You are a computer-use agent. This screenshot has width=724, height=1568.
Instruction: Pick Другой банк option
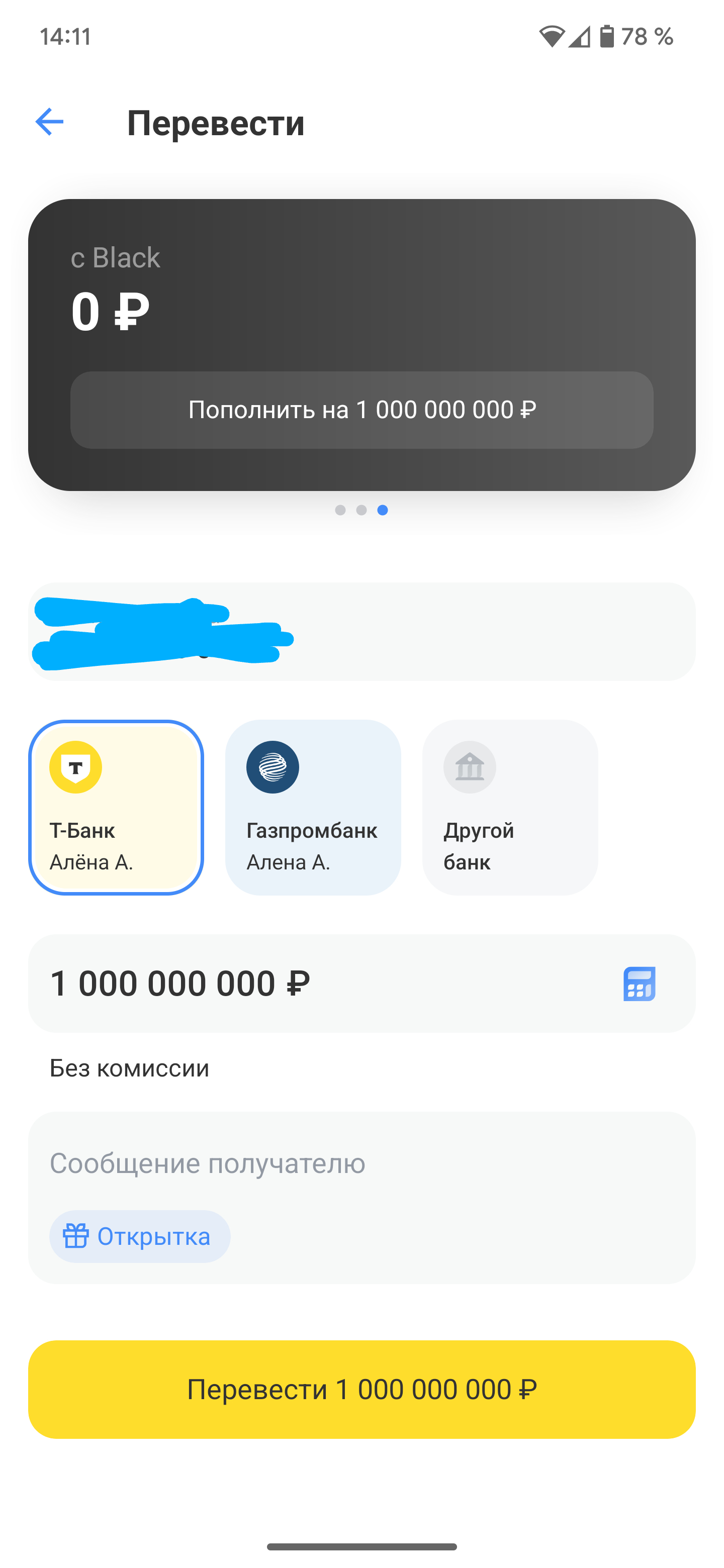point(510,807)
